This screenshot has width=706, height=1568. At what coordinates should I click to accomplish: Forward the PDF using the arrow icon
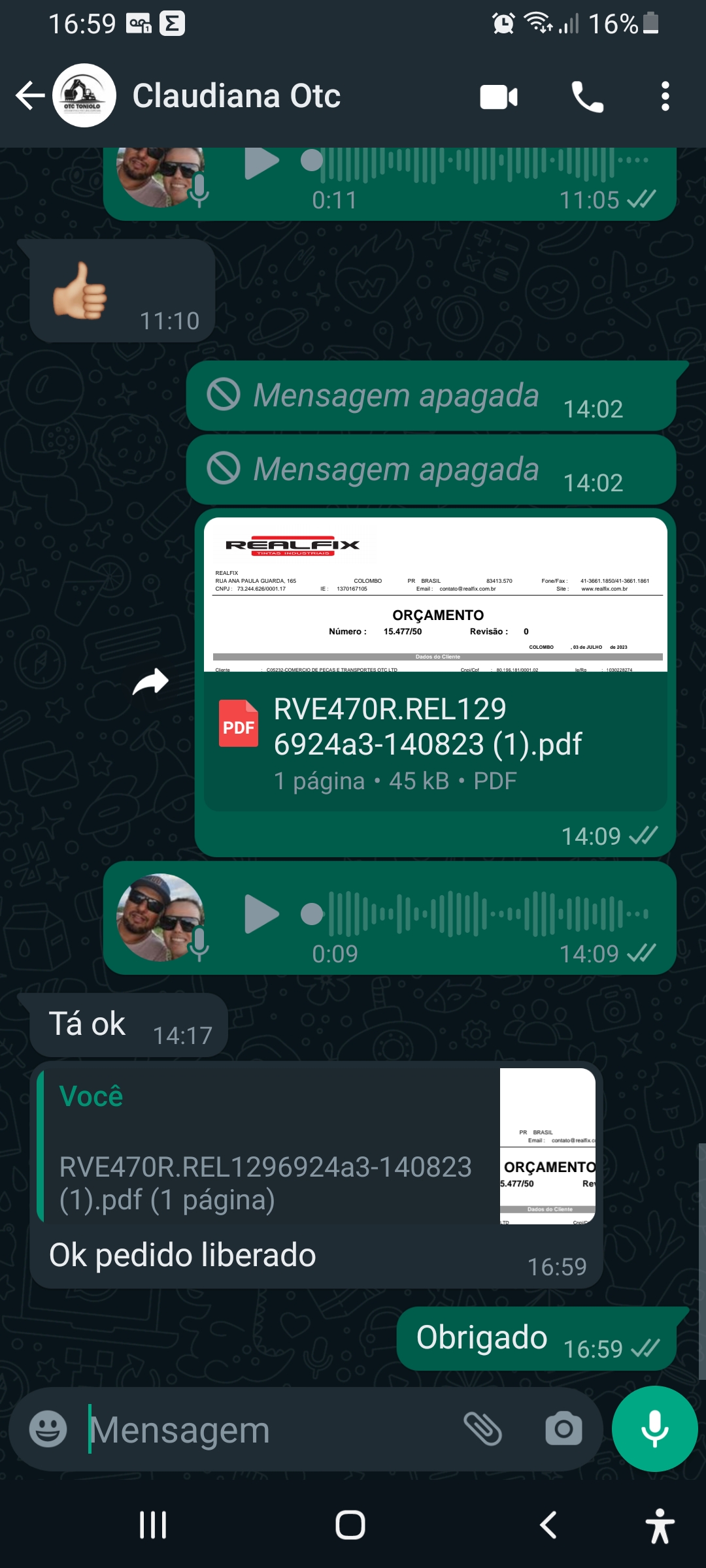click(151, 682)
